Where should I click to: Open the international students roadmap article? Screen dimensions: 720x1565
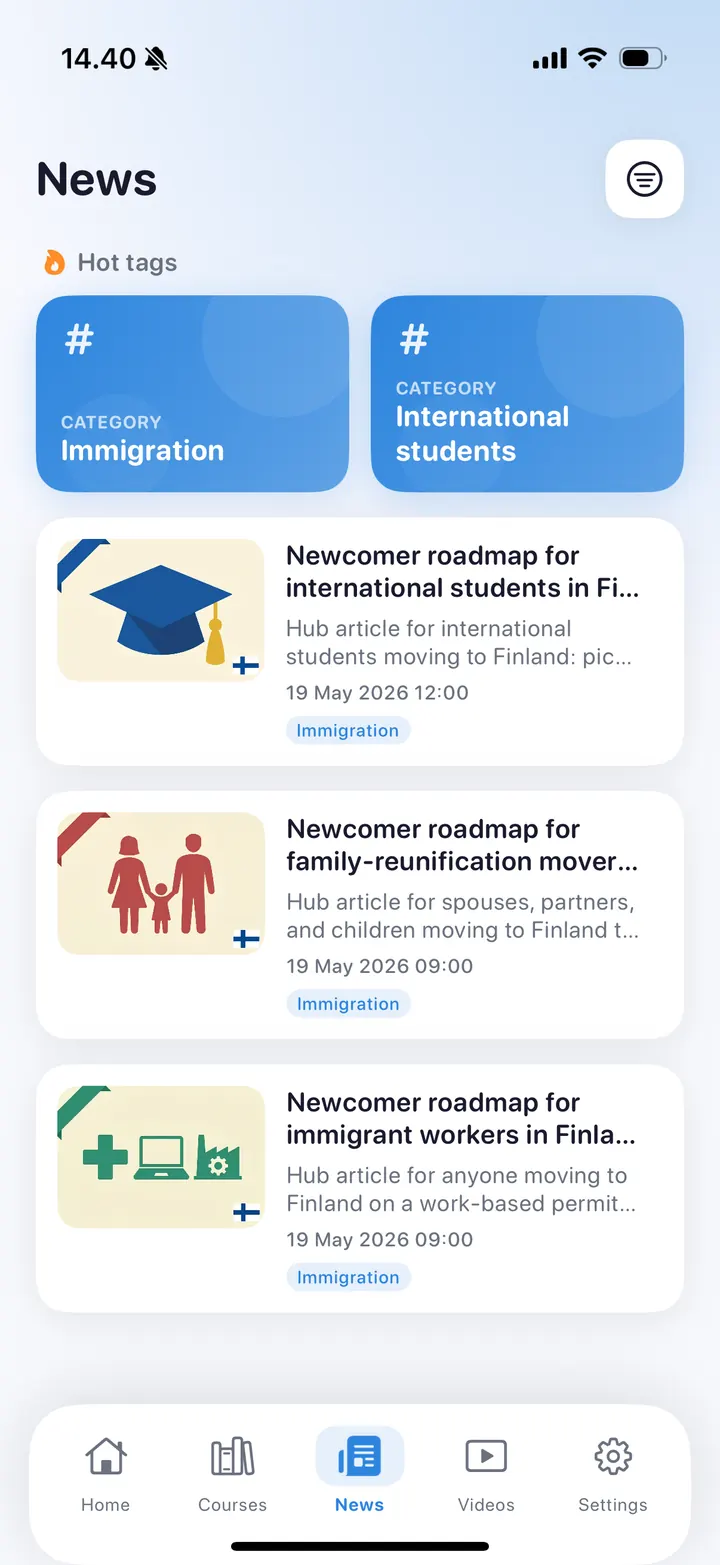[360, 642]
